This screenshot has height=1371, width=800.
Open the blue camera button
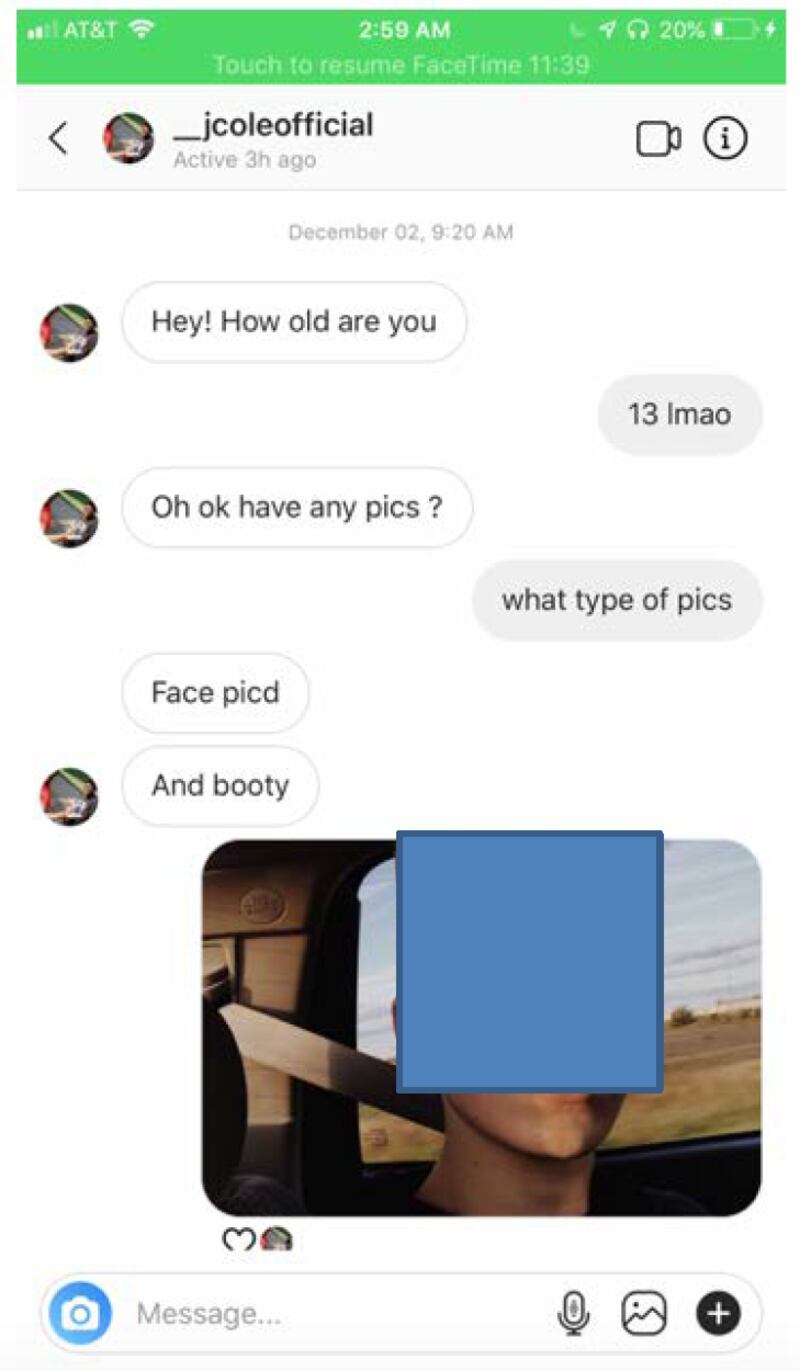coord(80,1313)
